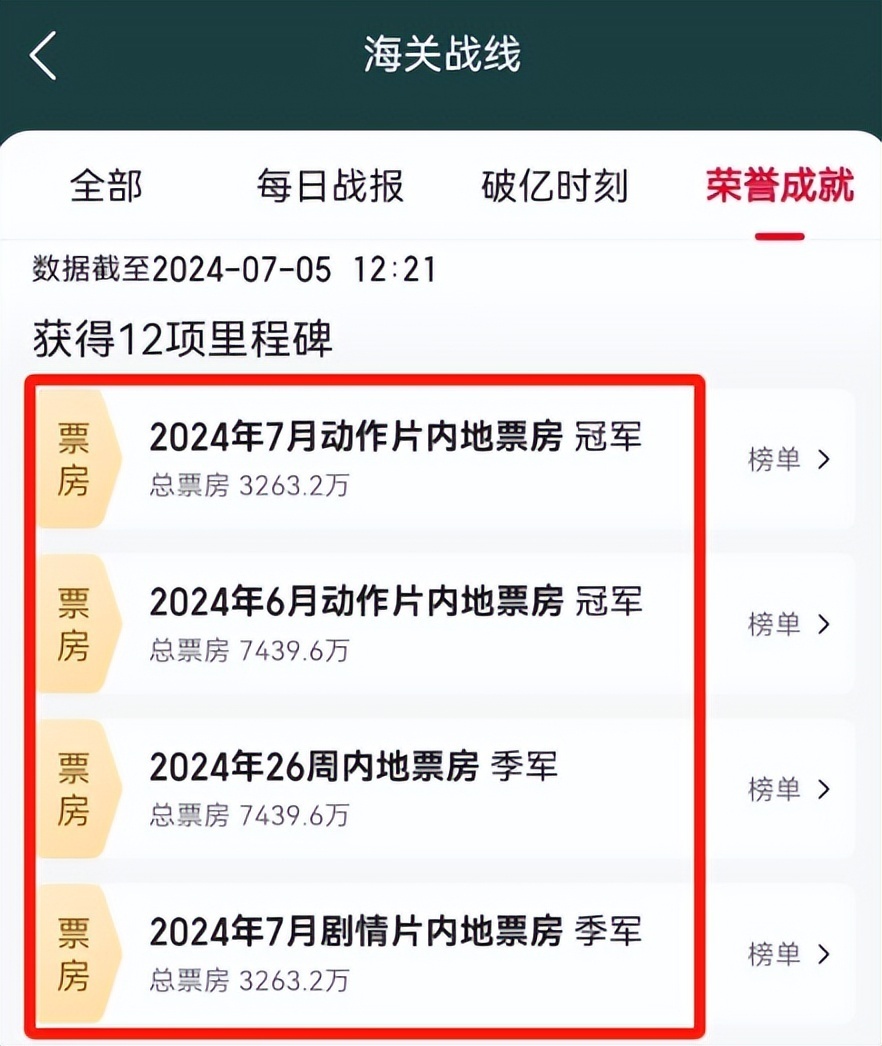Stay on the 荣誉成就 tab

click(780, 187)
